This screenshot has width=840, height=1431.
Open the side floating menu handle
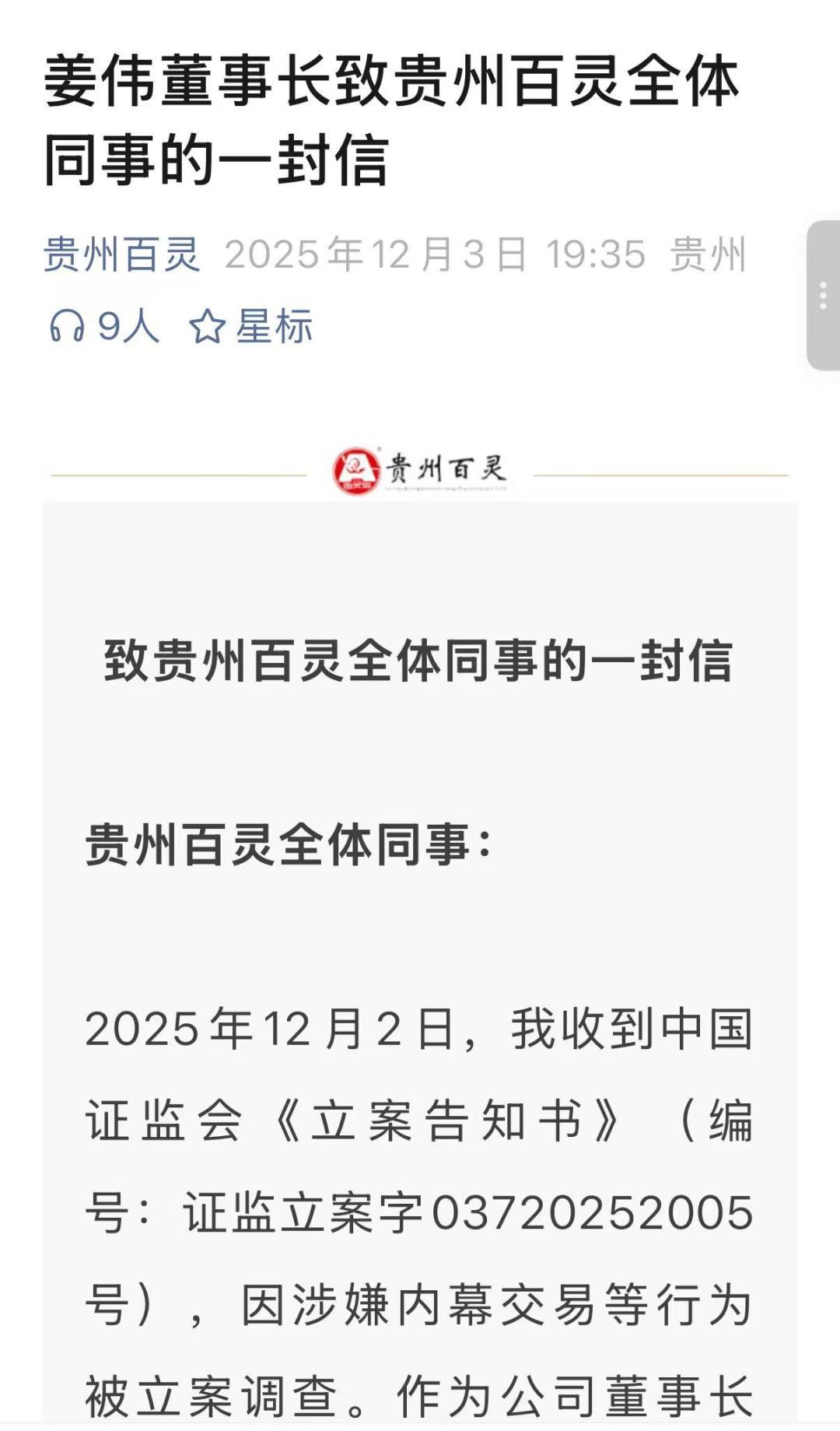[823, 296]
